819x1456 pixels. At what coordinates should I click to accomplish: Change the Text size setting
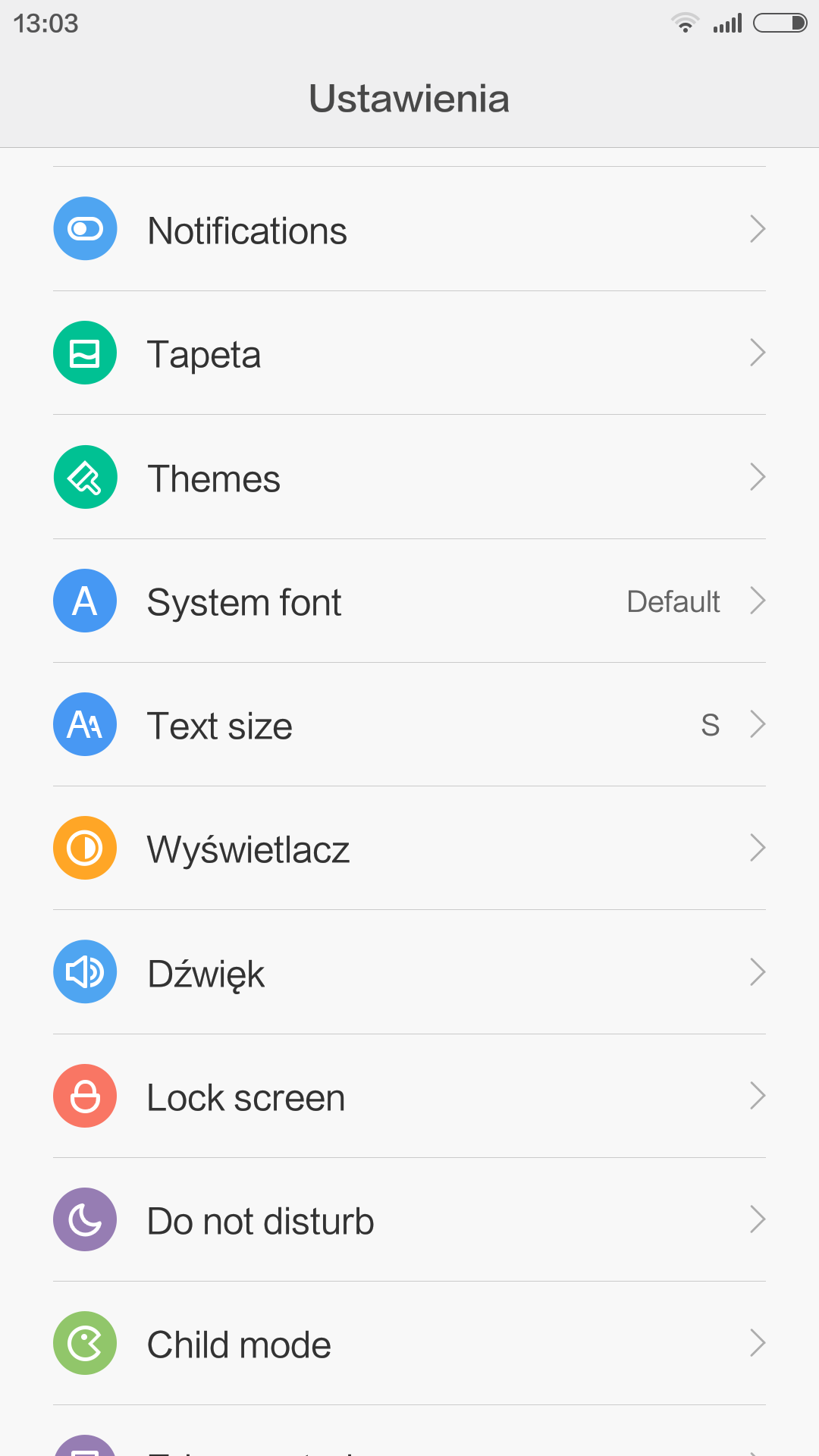tap(409, 725)
